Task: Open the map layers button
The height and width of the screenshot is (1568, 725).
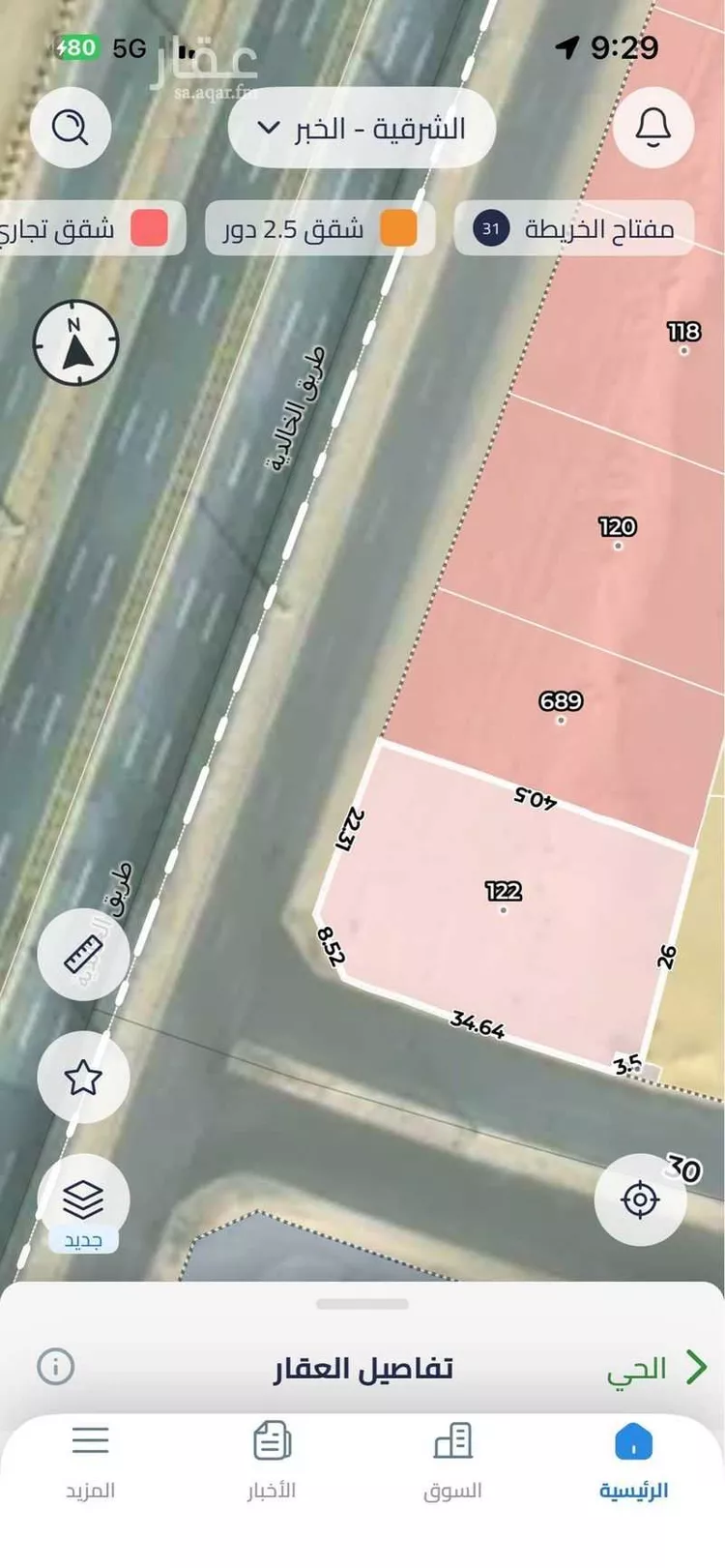Action: click(x=83, y=1200)
